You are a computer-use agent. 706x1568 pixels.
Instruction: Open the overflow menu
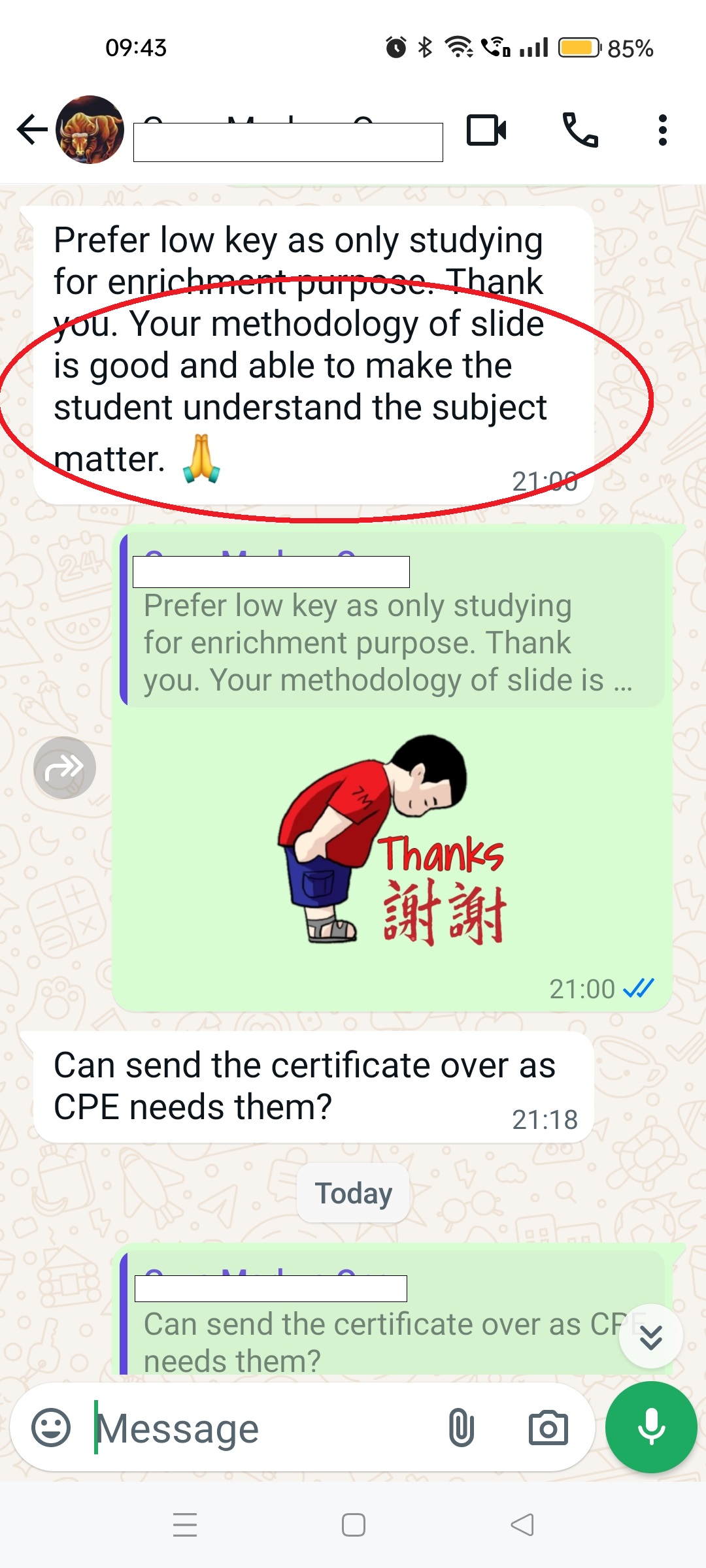click(x=663, y=129)
